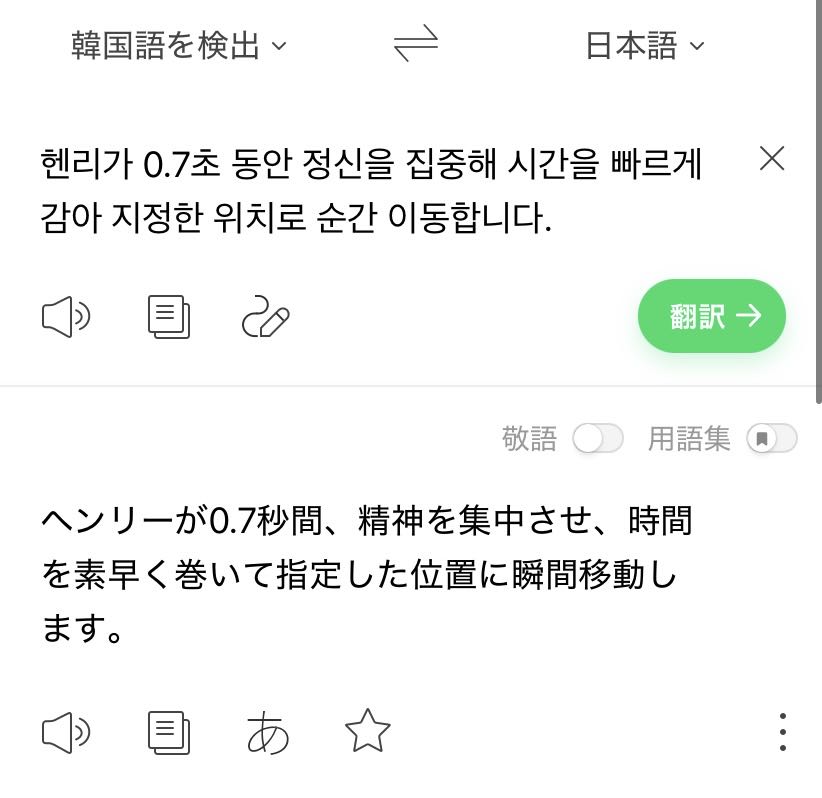Tap the green 翻訳 button
This screenshot has height=798, width=822.
click(x=712, y=316)
